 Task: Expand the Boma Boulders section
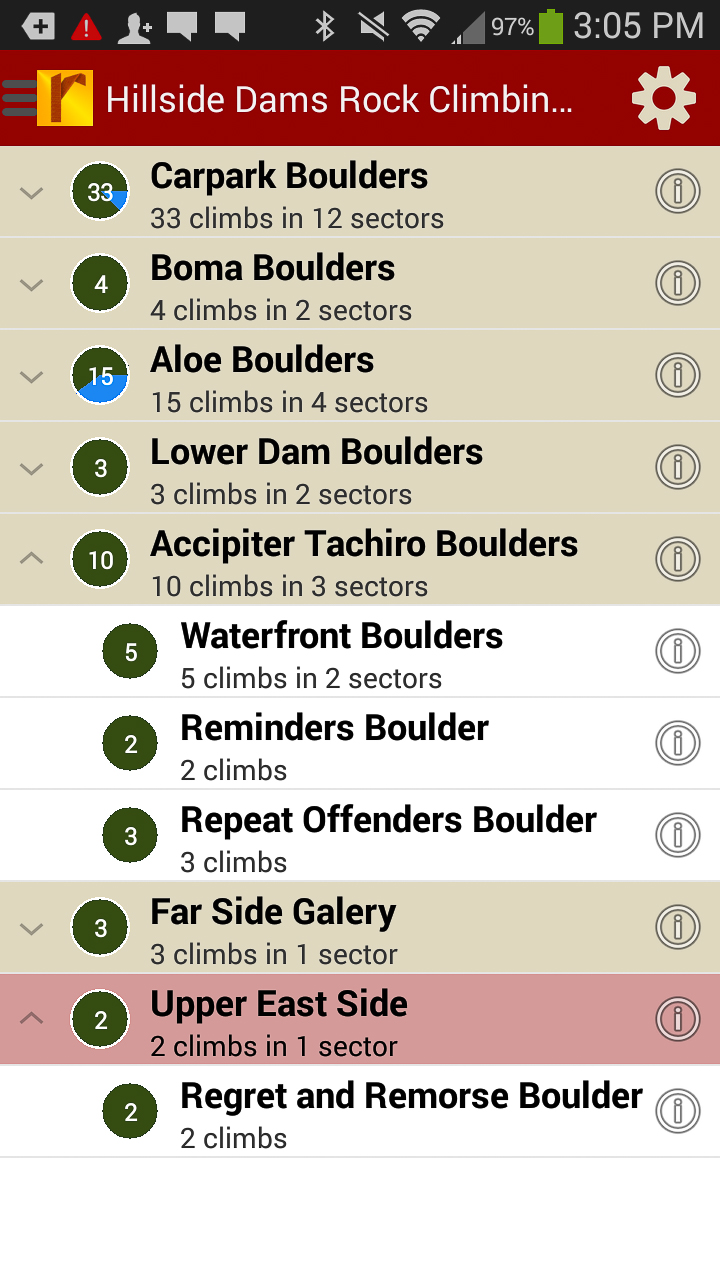(x=32, y=284)
